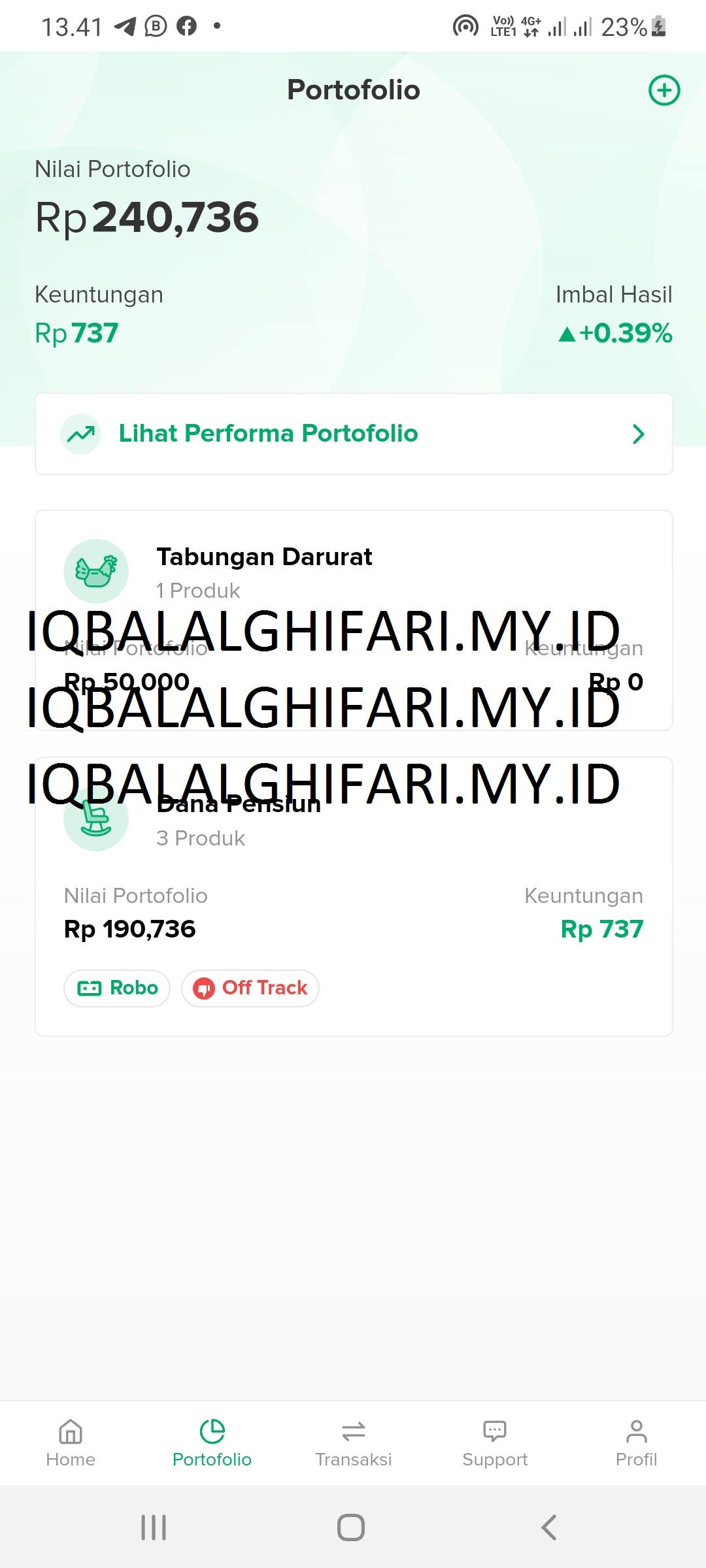Switch to the Transaksi tab
This screenshot has width=706, height=1568.
tap(353, 1444)
